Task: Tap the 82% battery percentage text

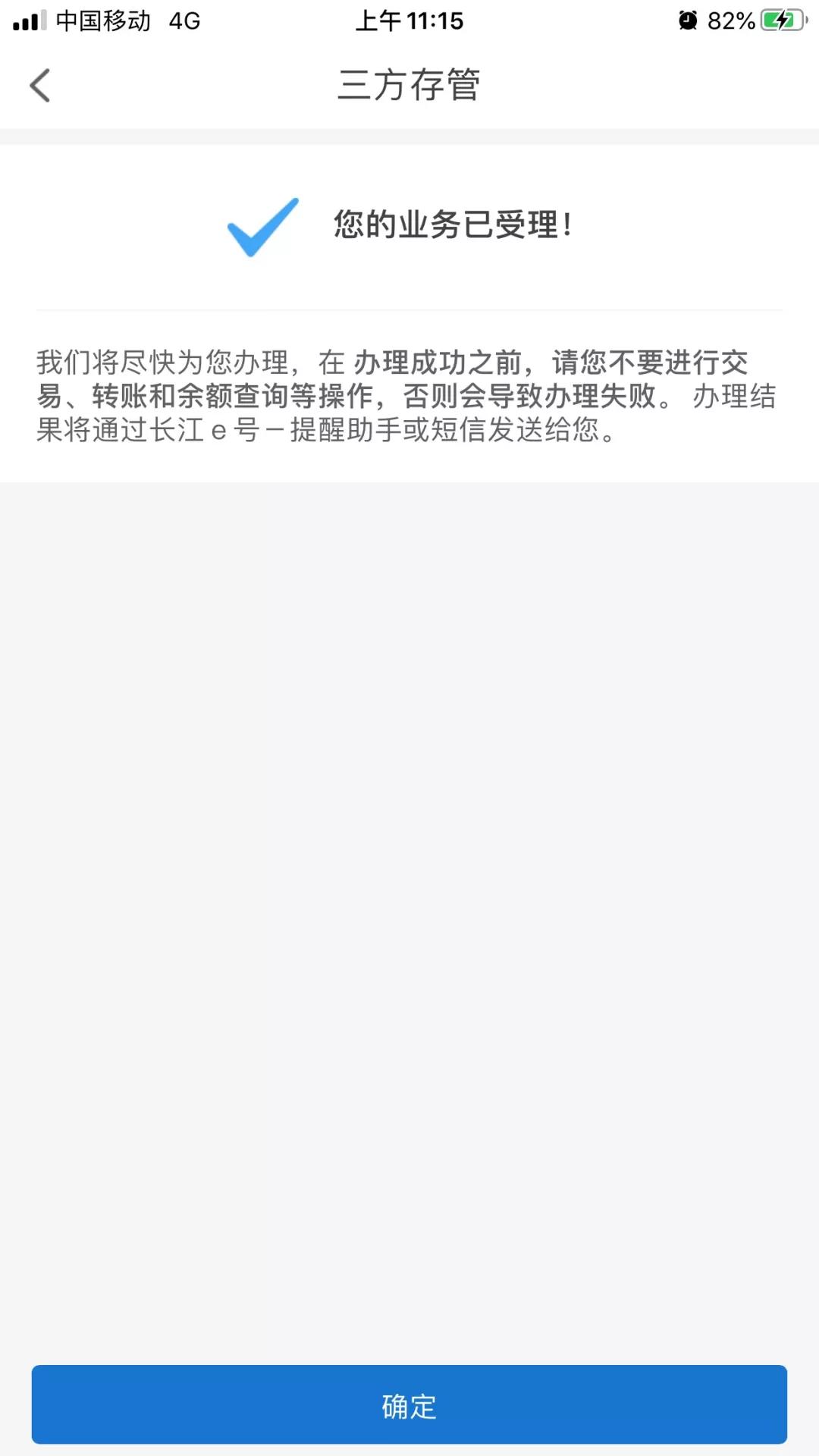Action: [x=733, y=21]
